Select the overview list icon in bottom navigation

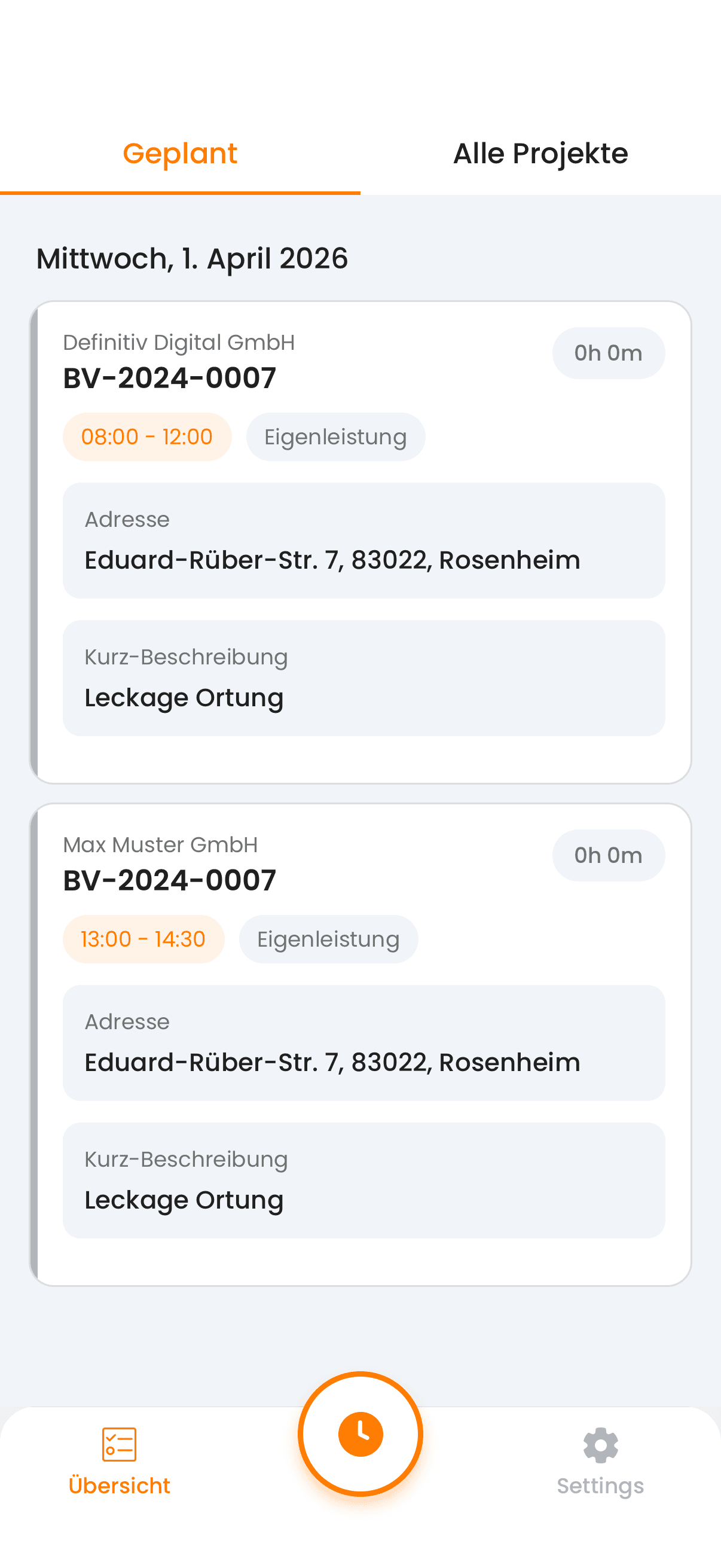click(118, 1443)
